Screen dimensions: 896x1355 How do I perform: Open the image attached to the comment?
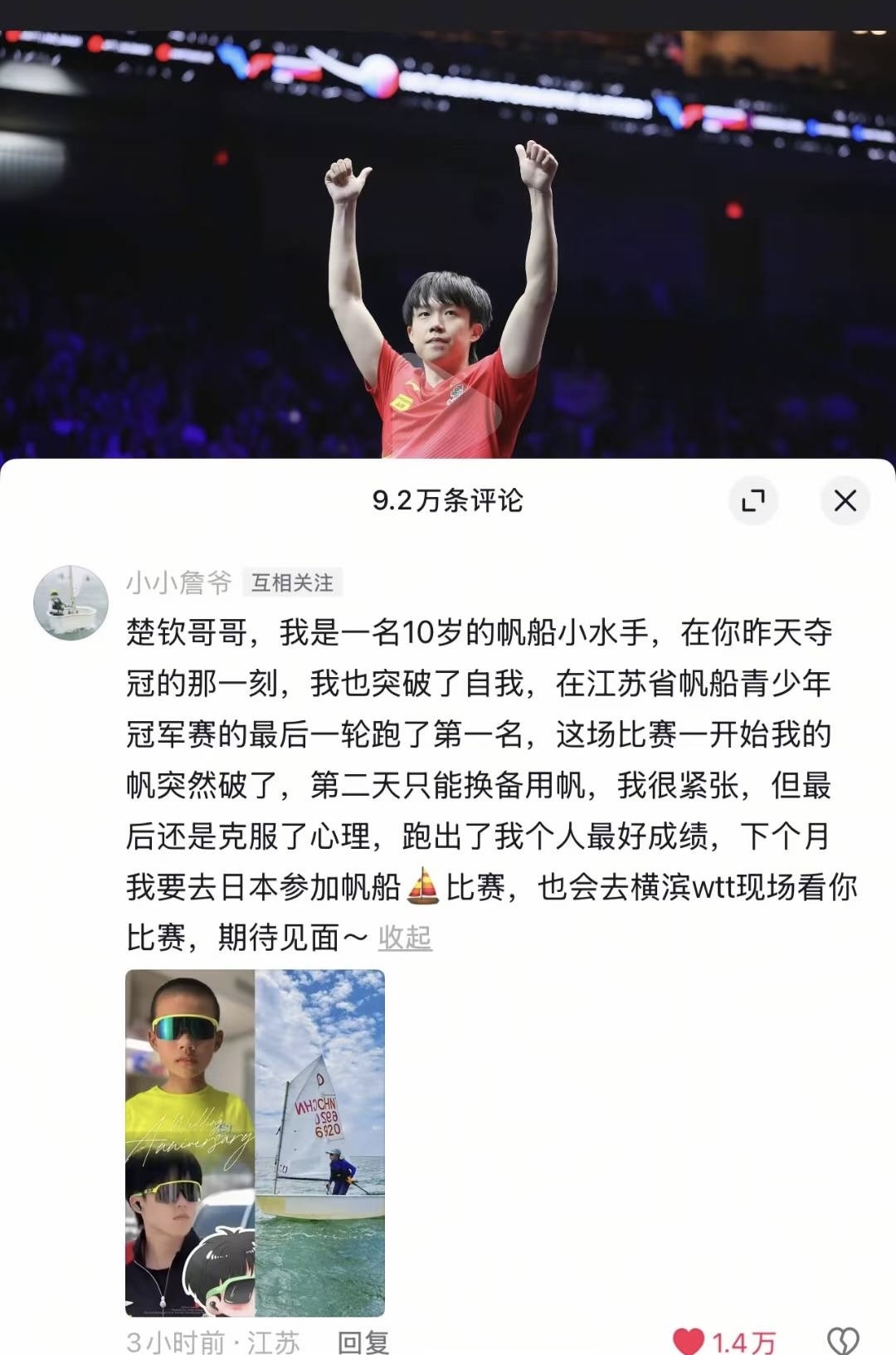[255, 1143]
